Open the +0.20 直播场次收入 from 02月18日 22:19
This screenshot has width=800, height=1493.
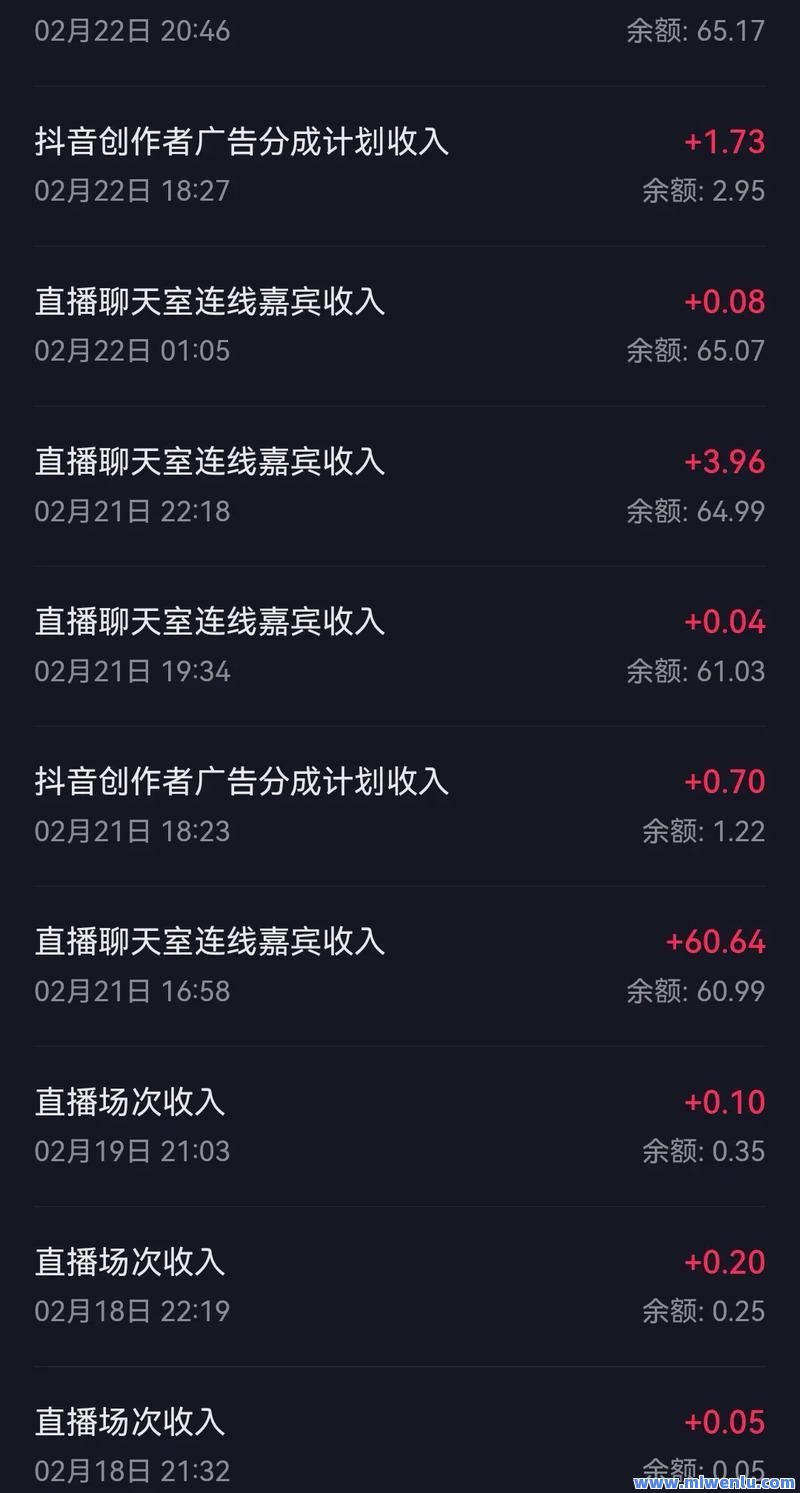(x=400, y=1286)
